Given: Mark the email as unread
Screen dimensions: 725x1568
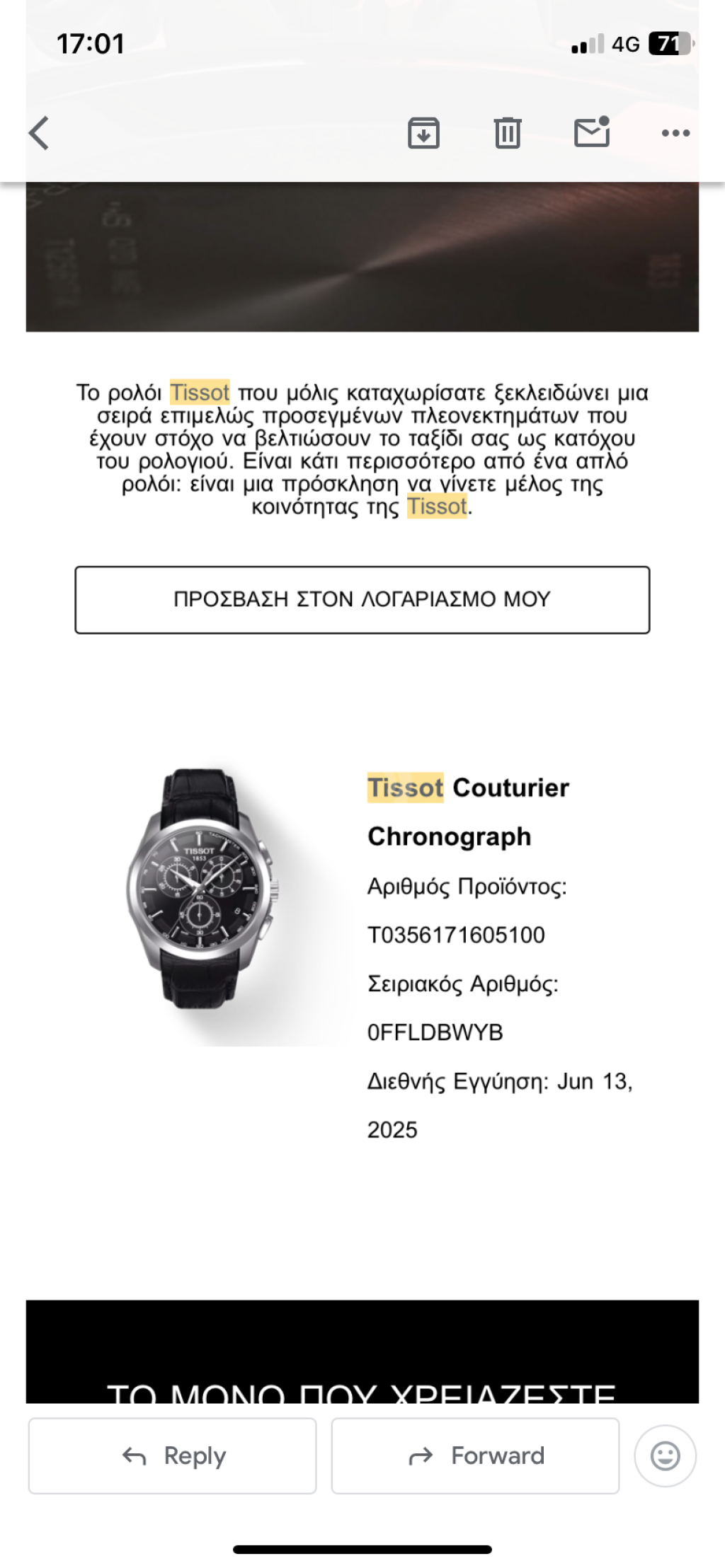Looking at the screenshot, I should pos(593,132).
